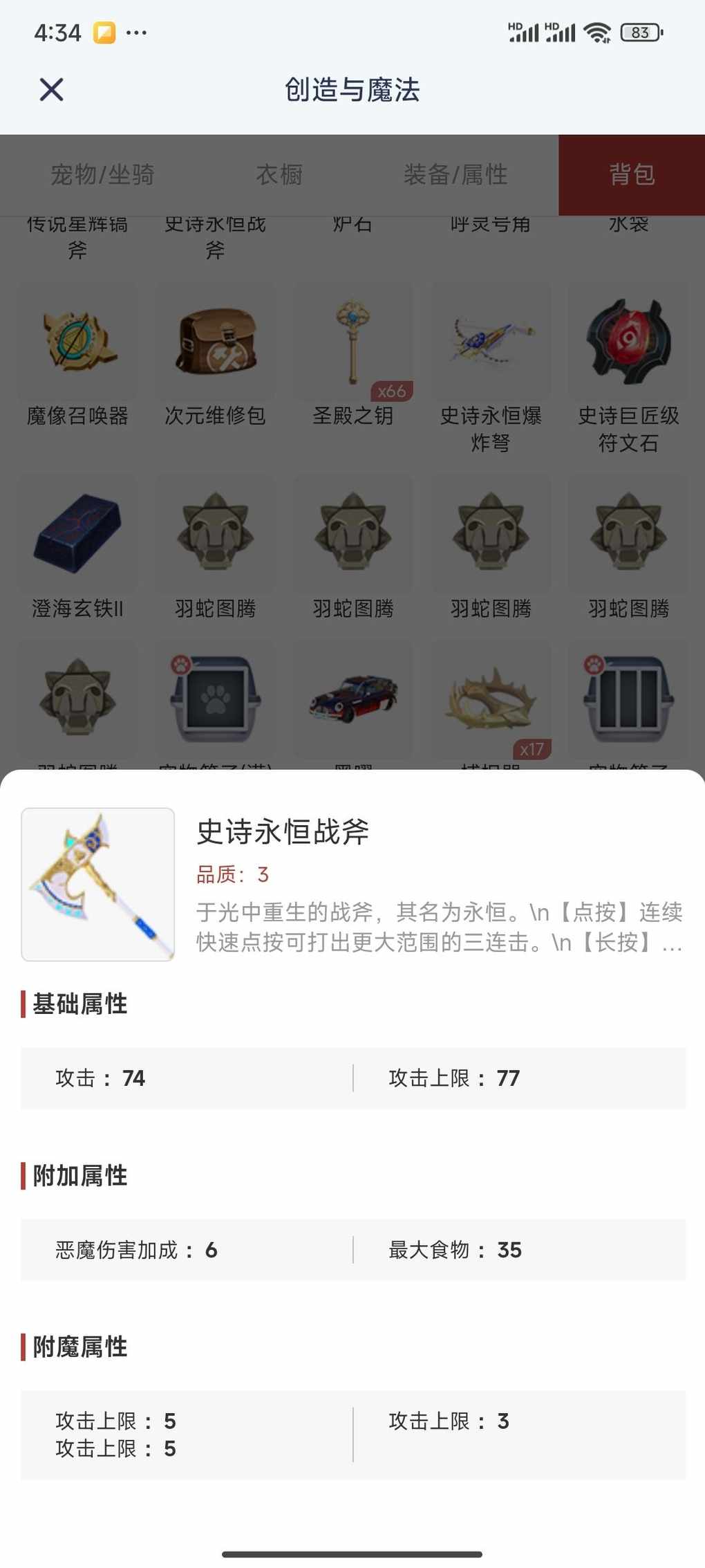Image resolution: width=705 pixels, height=1568 pixels.
Task: Switch to the 衣橱 tab
Action: tap(279, 175)
